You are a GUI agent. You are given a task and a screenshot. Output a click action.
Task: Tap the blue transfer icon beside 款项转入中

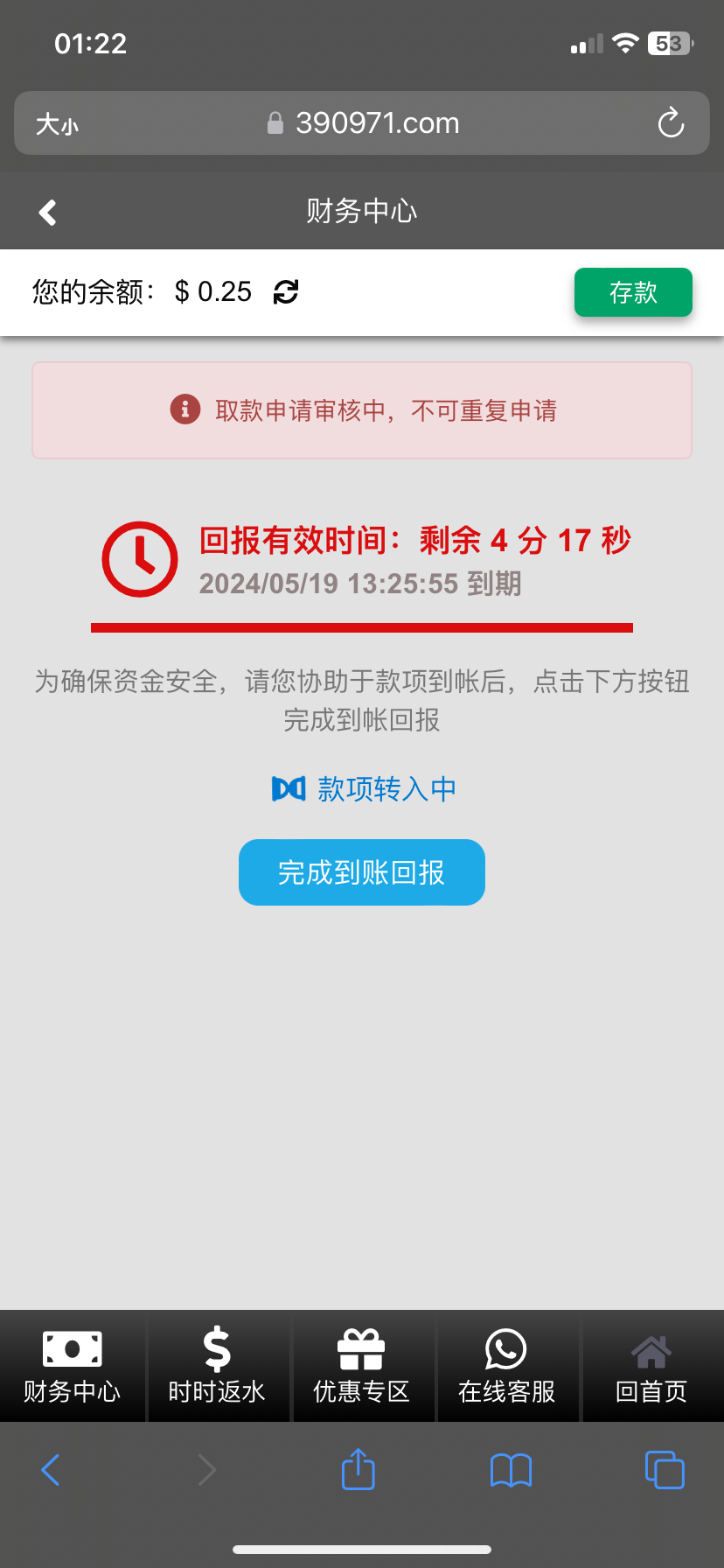289,787
